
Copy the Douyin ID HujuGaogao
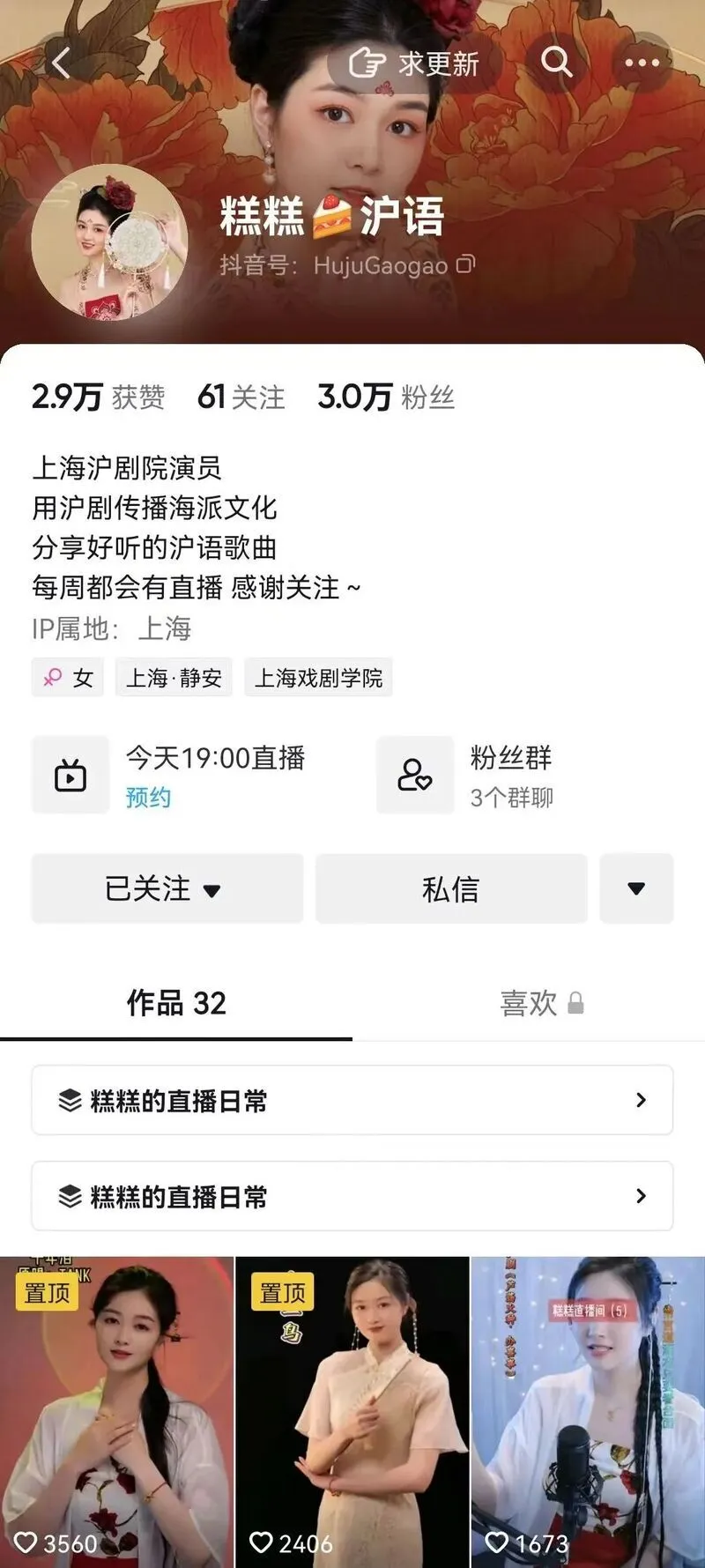point(465,264)
